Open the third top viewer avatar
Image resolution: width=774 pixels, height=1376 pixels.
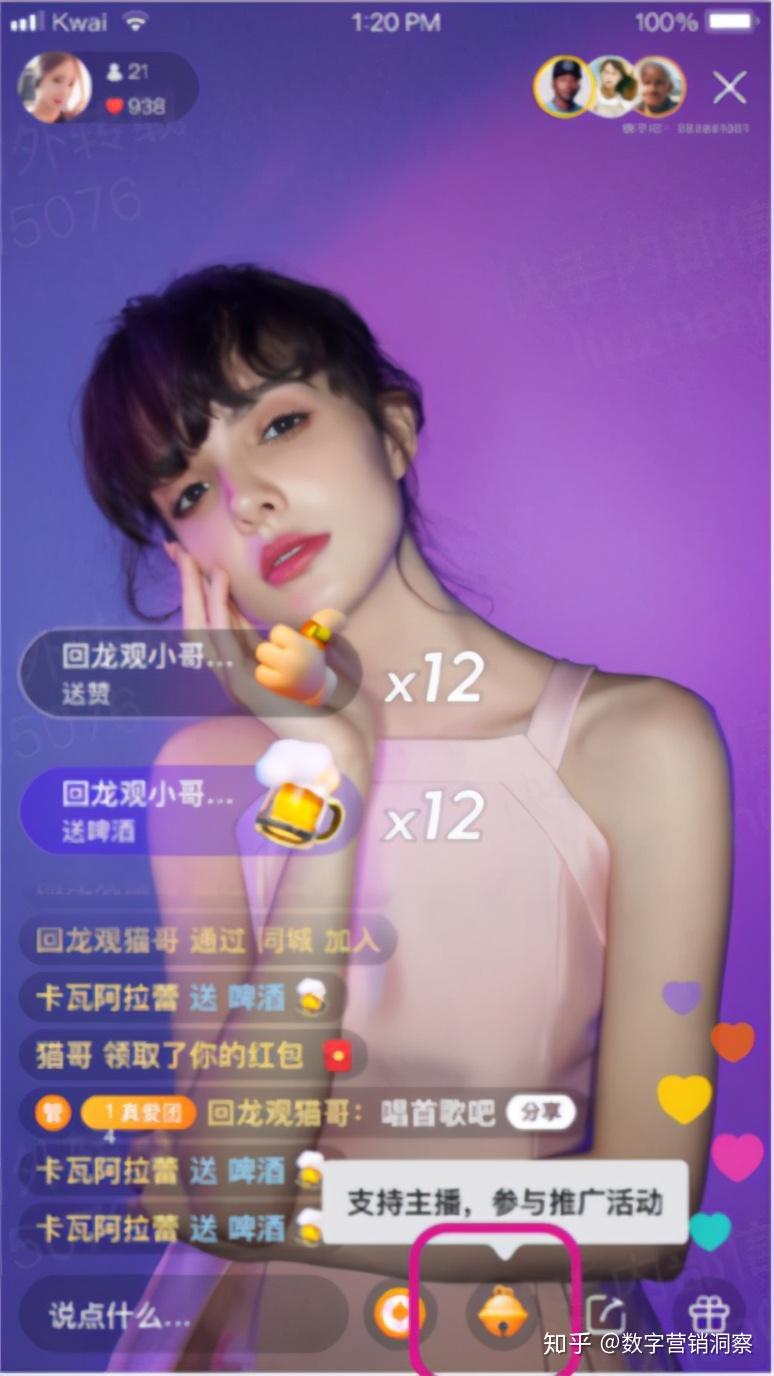pos(661,88)
